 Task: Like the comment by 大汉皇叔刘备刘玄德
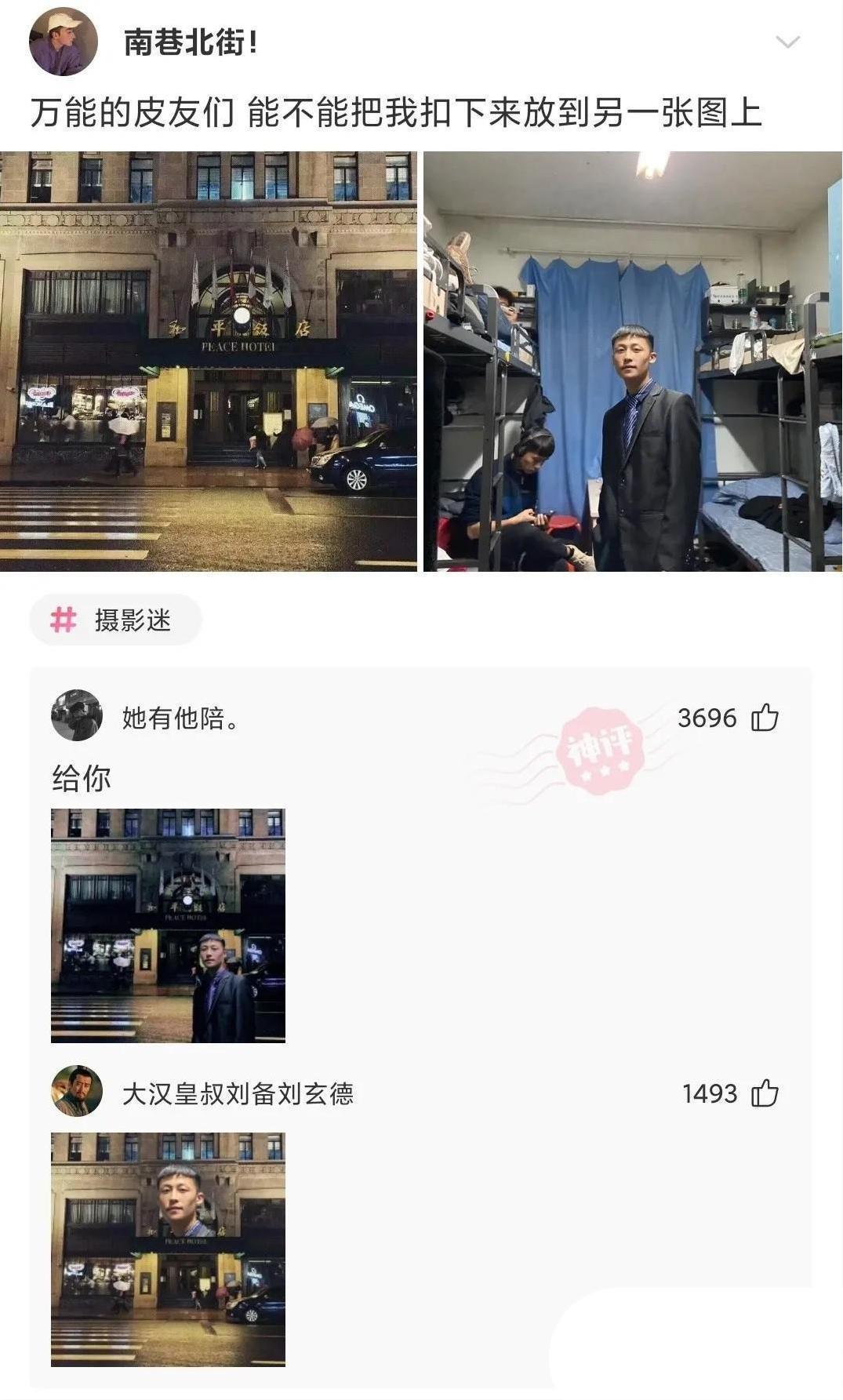click(765, 1093)
